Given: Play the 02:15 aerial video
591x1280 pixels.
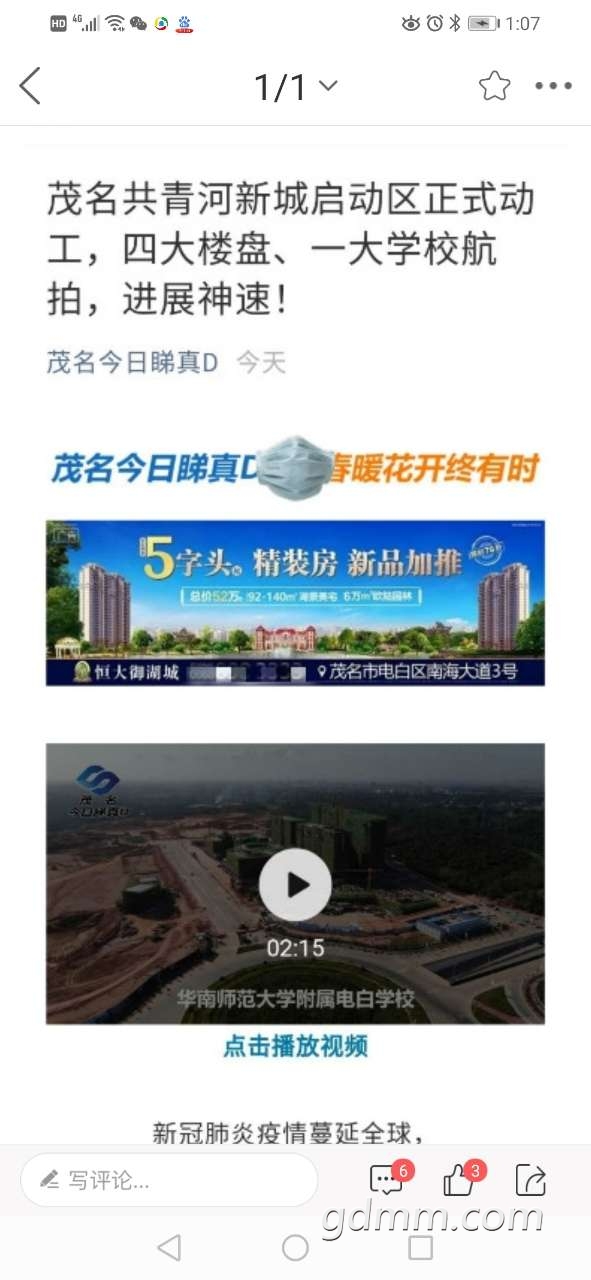Looking at the screenshot, I should point(295,884).
